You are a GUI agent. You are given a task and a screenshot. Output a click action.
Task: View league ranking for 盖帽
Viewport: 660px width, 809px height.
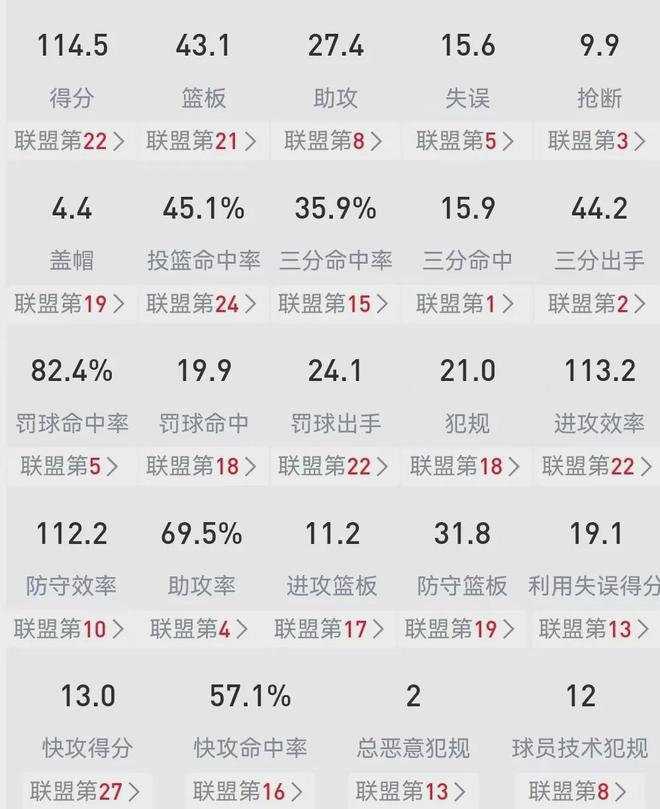click(70, 303)
